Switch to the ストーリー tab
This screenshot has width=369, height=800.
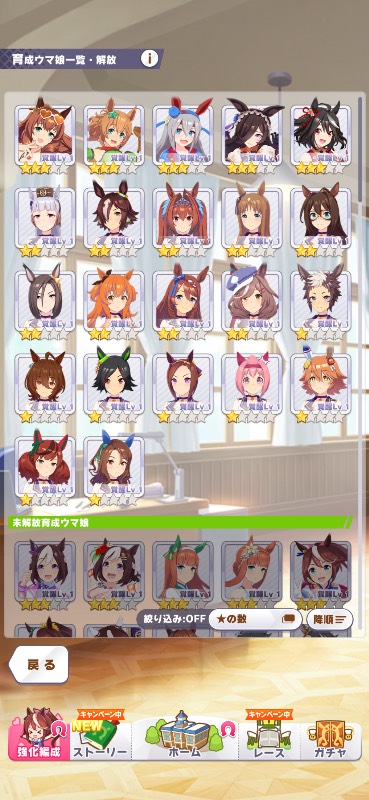pyautogui.click(x=101, y=736)
